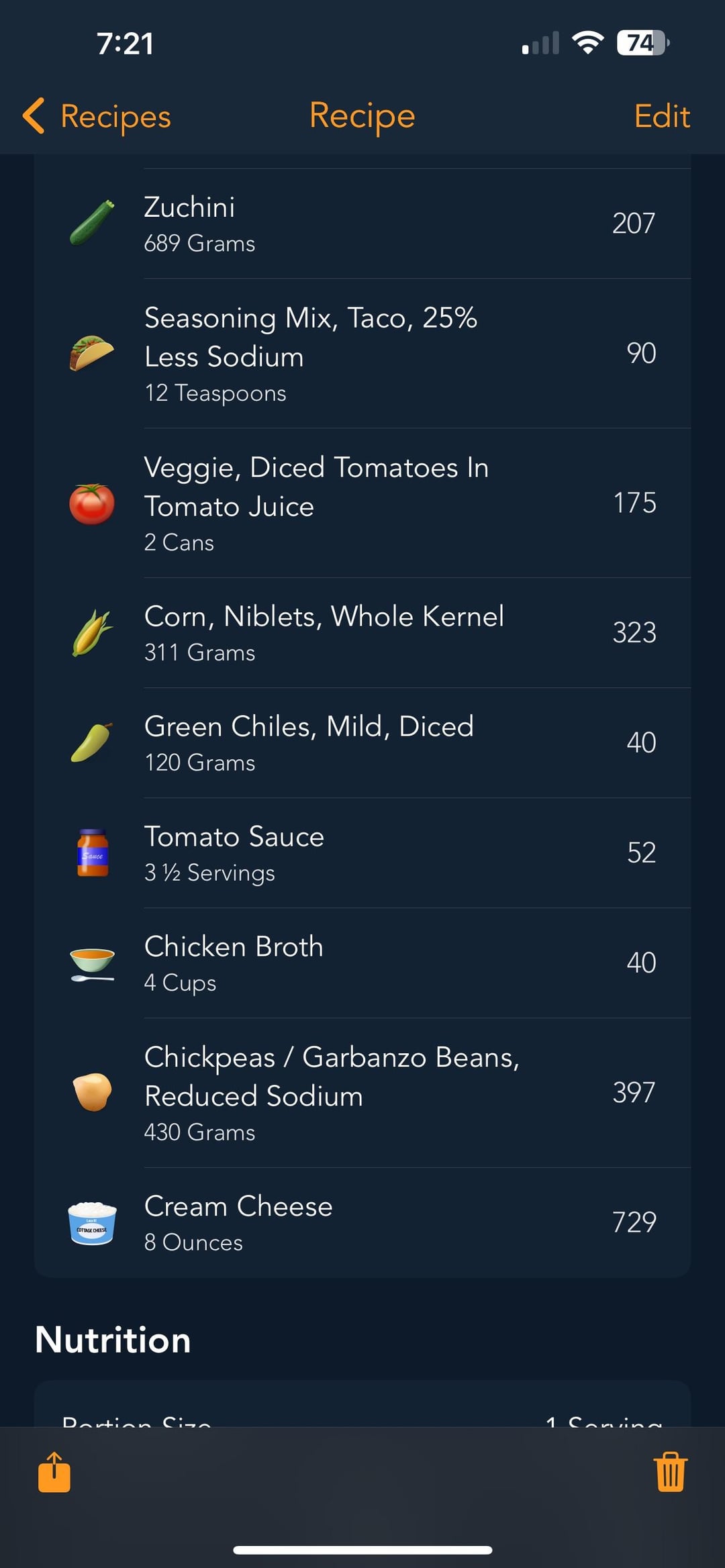Tap Edit to modify the recipe
Screen dimensions: 725x1568
662,116
